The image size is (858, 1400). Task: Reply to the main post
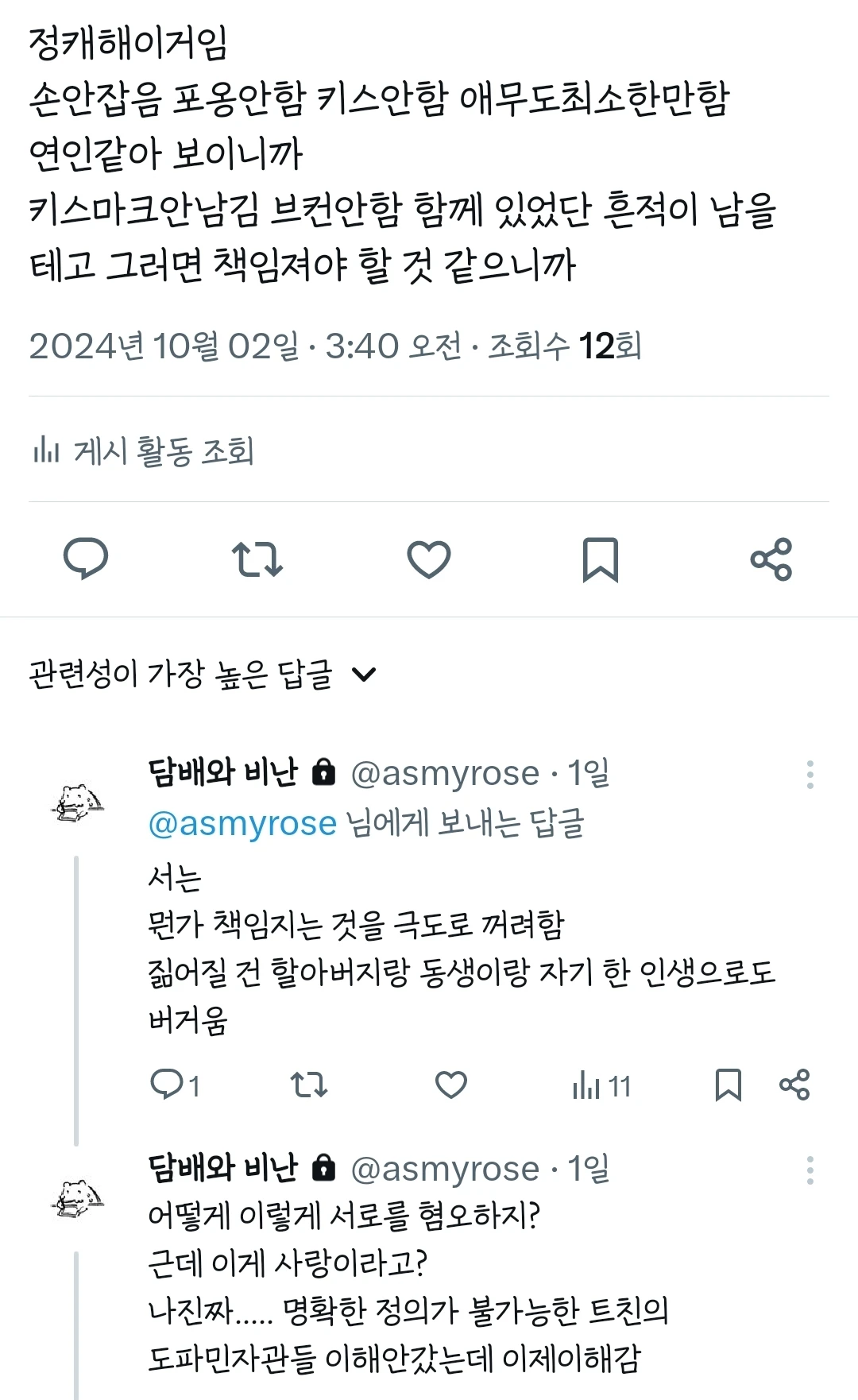pos(86,559)
